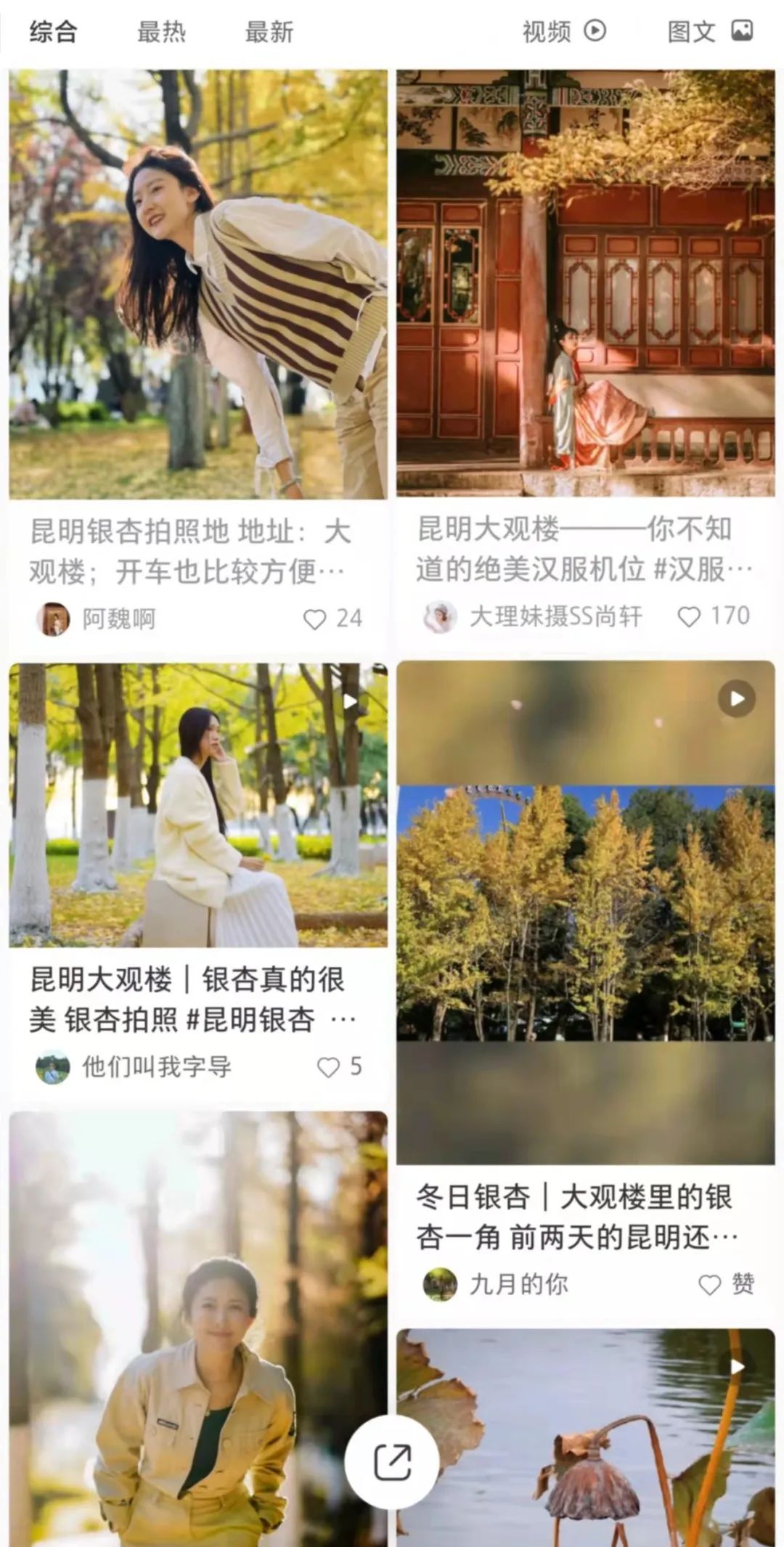Switch to the 最热 tab
Viewport: 784px width, 1547px height.
point(161,30)
